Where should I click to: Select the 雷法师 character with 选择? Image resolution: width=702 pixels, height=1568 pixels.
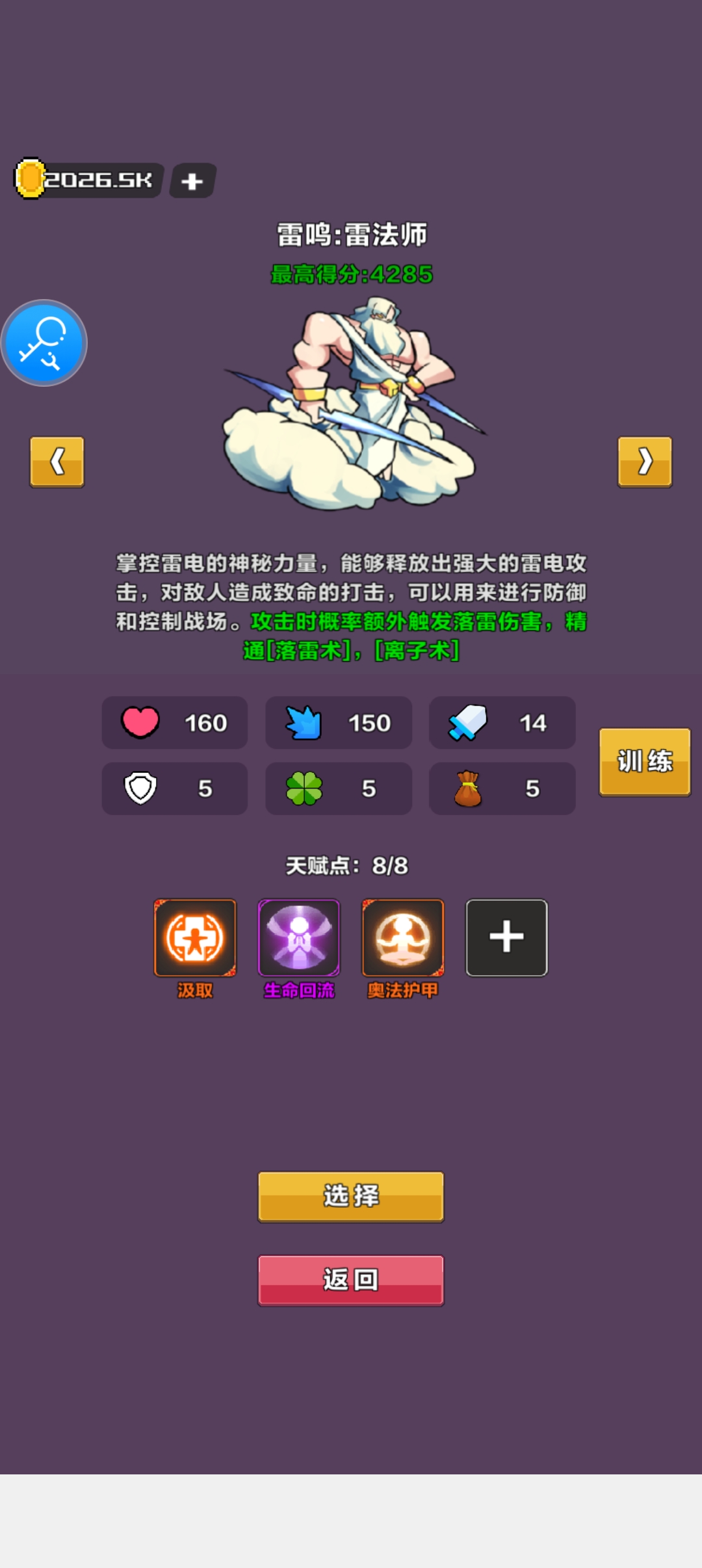351,1196
